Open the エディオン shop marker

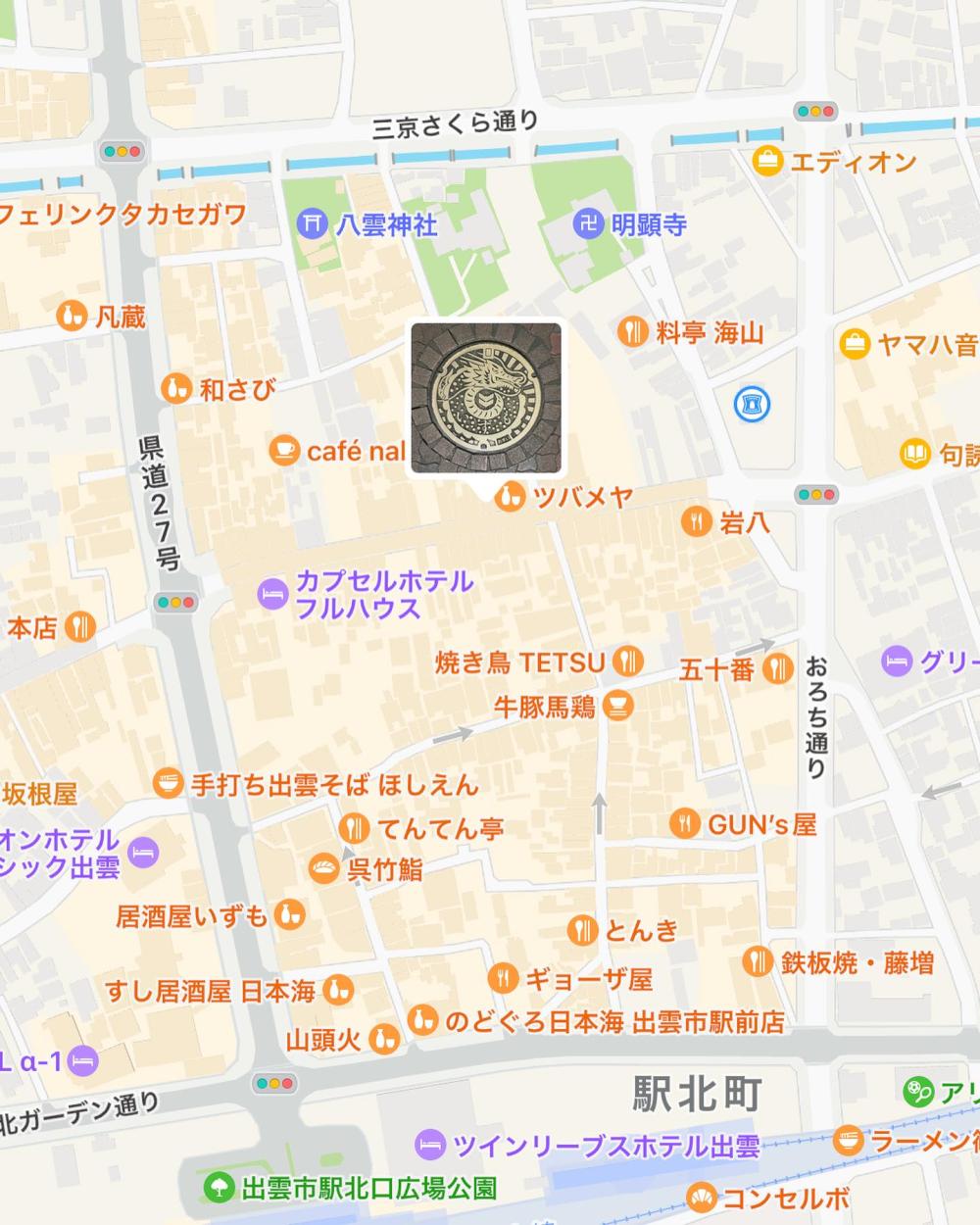(768, 161)
